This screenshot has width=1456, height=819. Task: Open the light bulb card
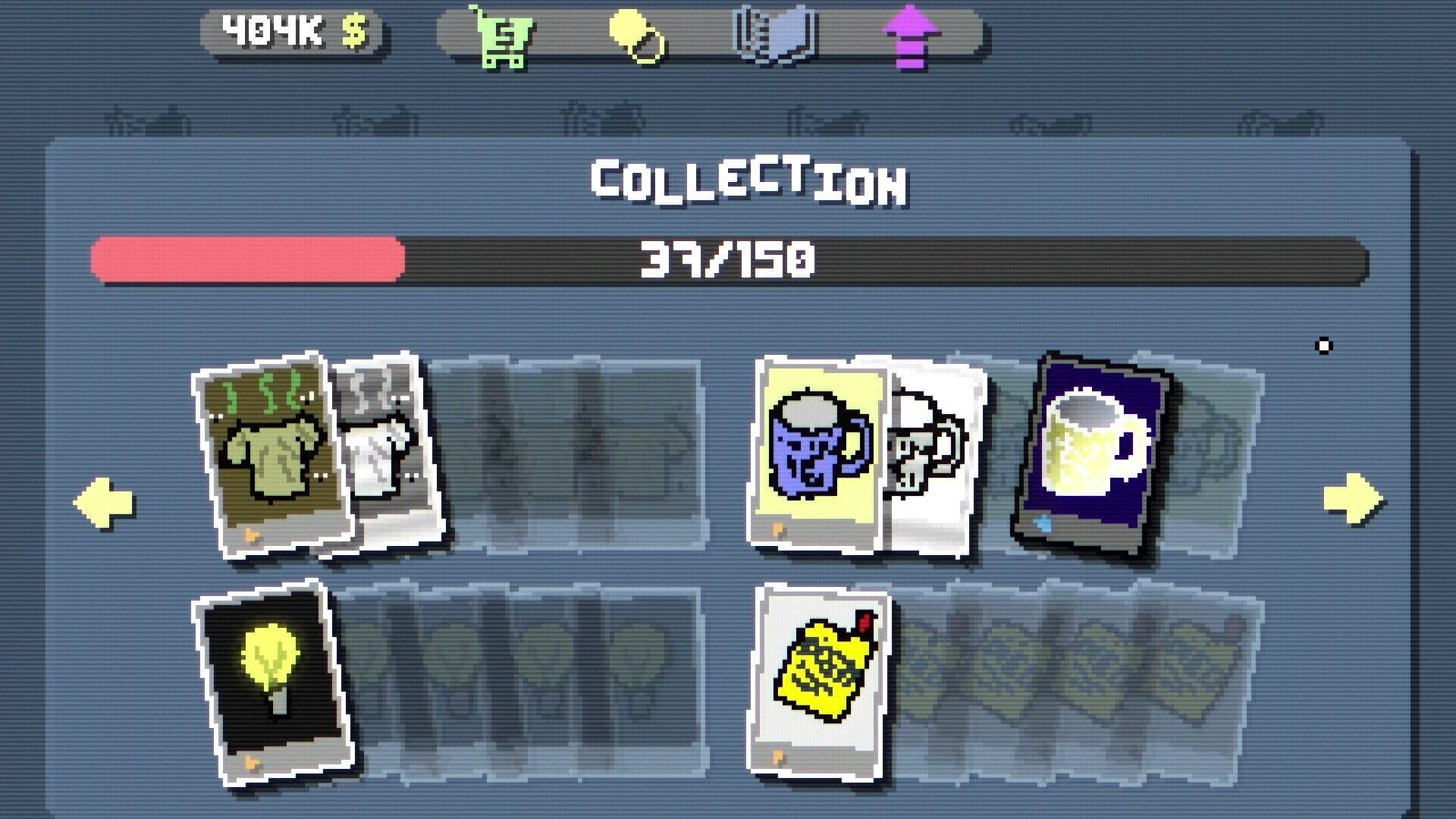tap(271, 682)
